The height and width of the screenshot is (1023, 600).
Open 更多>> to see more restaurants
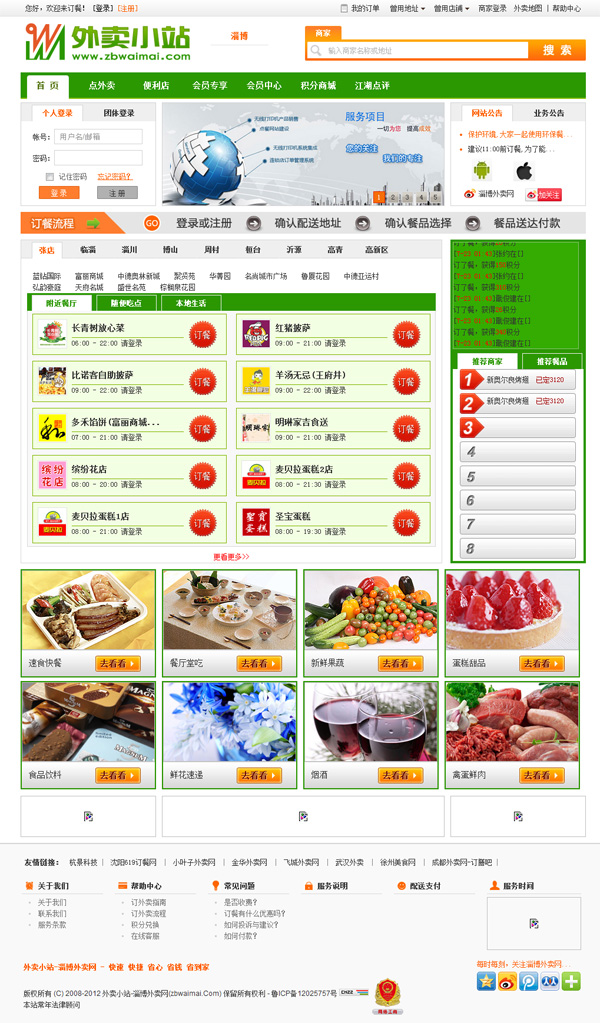231,556
